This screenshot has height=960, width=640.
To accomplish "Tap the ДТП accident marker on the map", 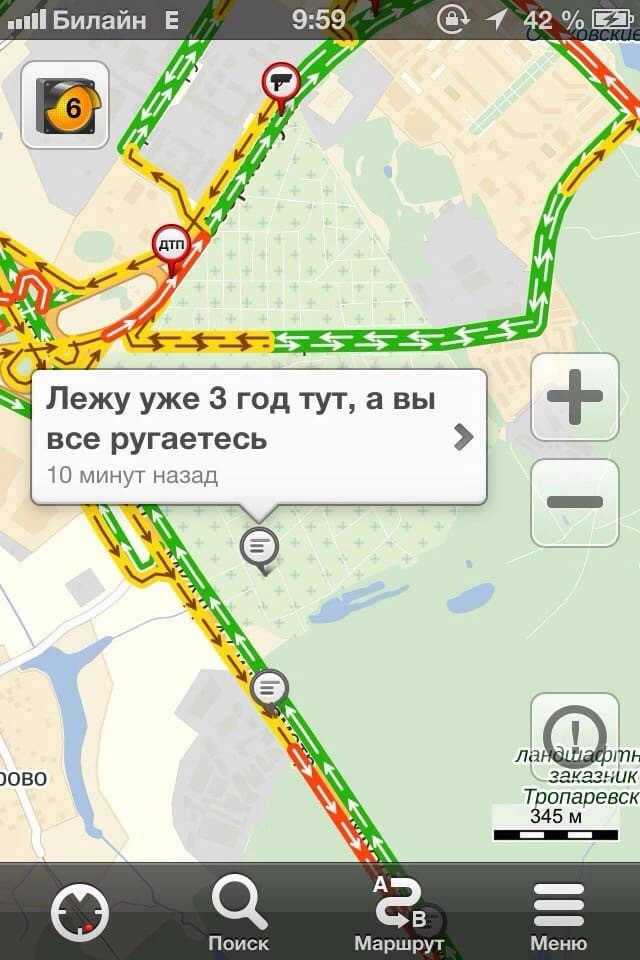I will (169, 244).
